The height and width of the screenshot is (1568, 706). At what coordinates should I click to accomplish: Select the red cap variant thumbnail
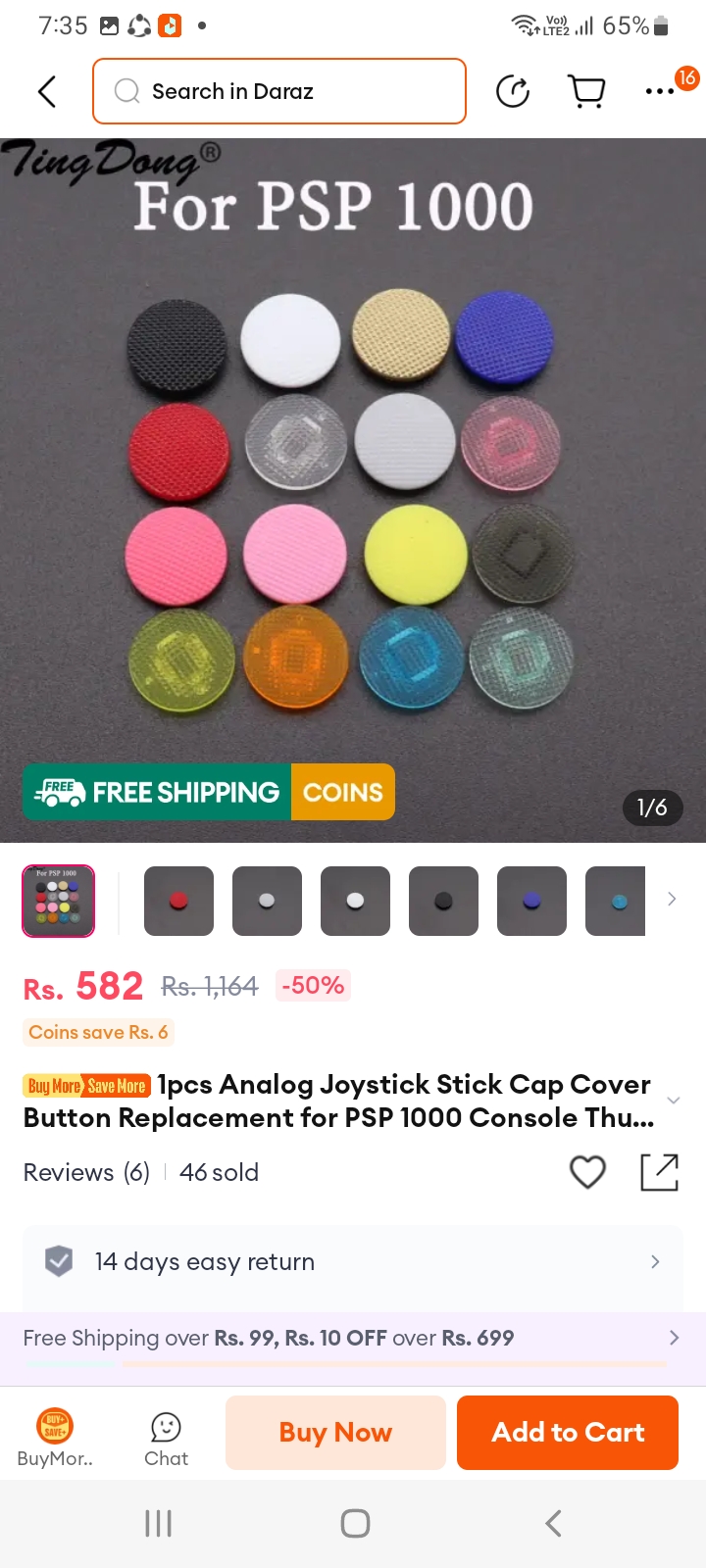click(x=178, y=901)
